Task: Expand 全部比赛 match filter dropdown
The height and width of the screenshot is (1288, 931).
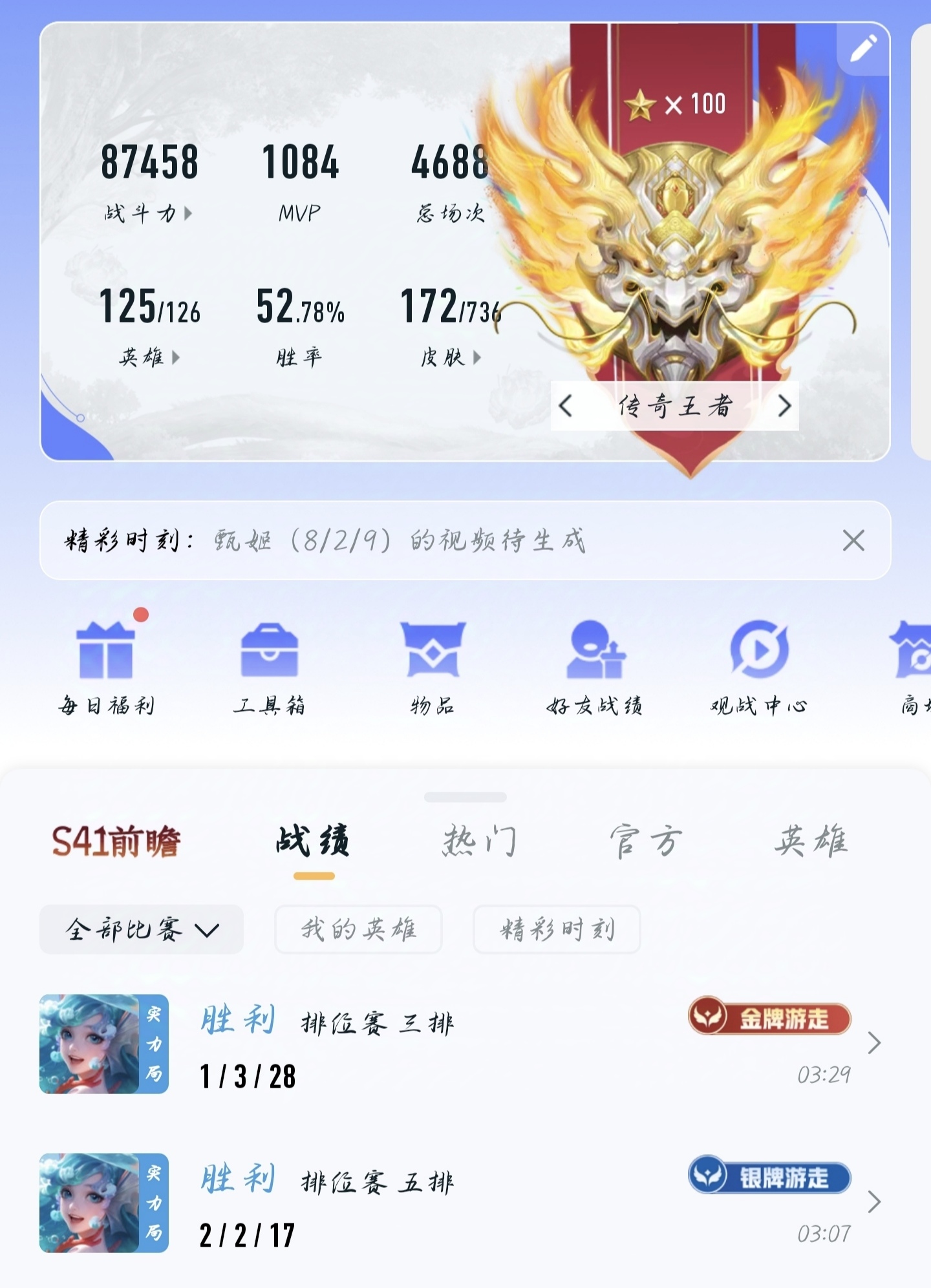Action: click(x=142, y=930)
